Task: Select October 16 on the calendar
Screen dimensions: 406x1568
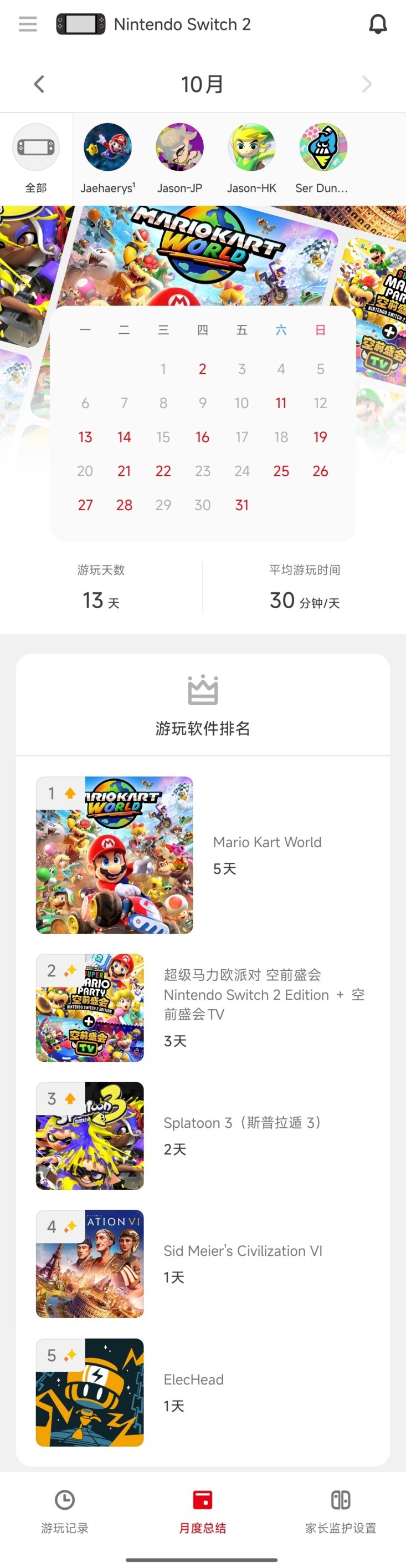Action: click(202, 437)
